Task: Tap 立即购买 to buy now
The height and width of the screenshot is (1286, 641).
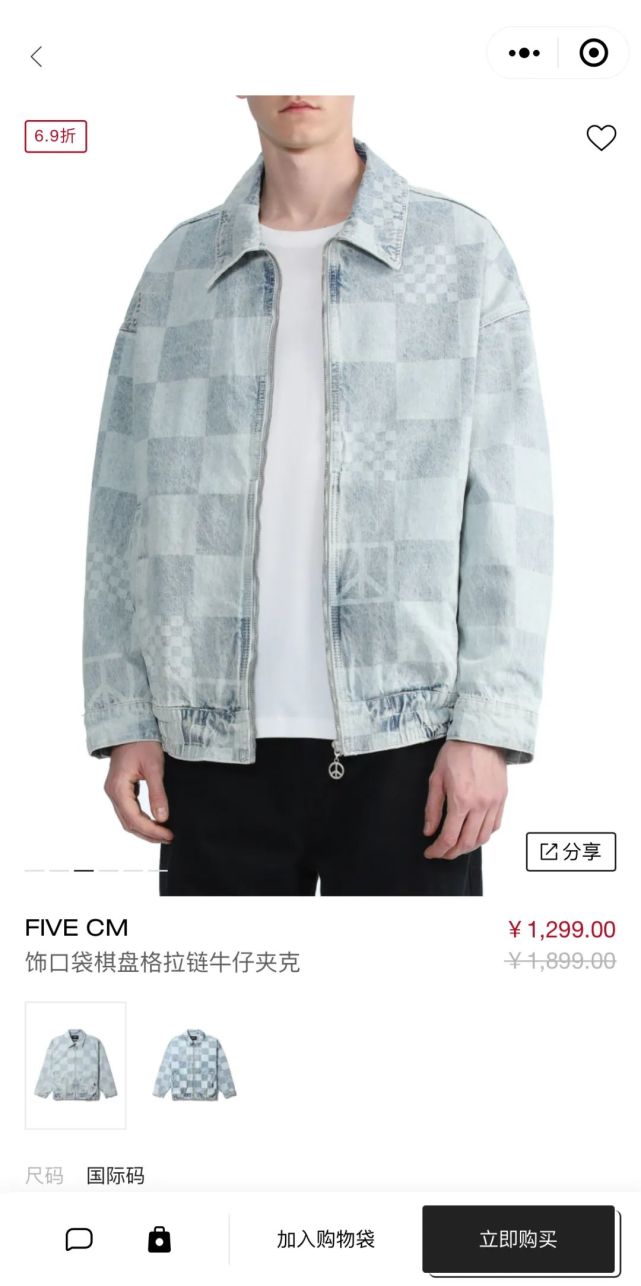Action: coord(518,1240)
